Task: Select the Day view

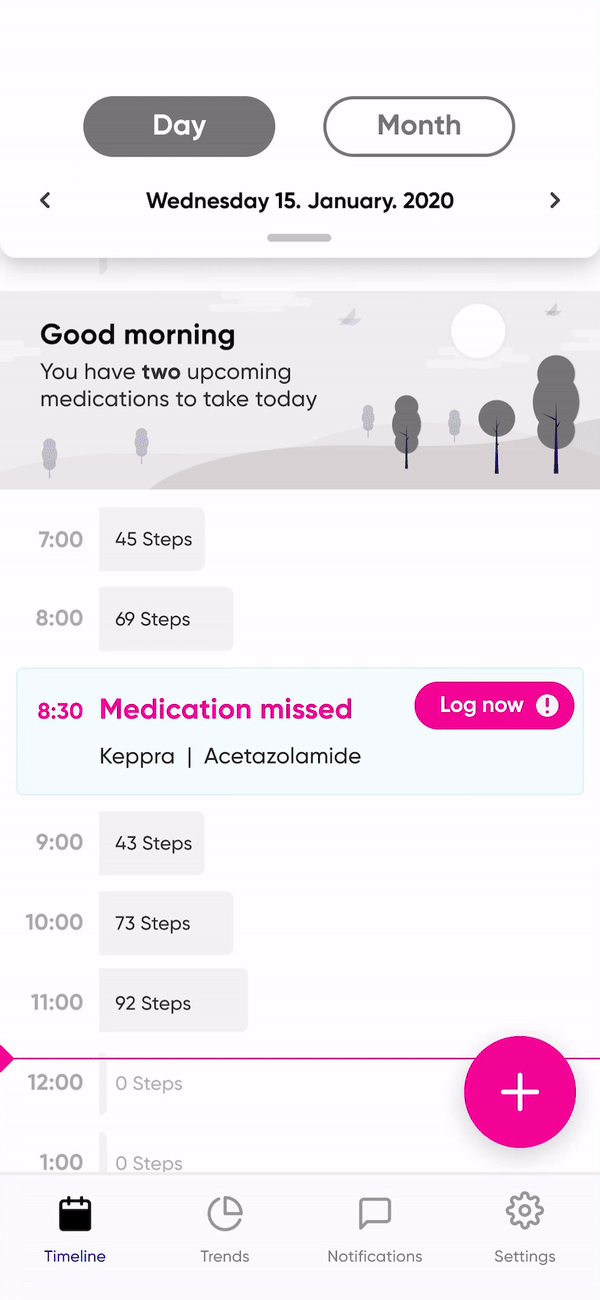Action: (179, 126)
